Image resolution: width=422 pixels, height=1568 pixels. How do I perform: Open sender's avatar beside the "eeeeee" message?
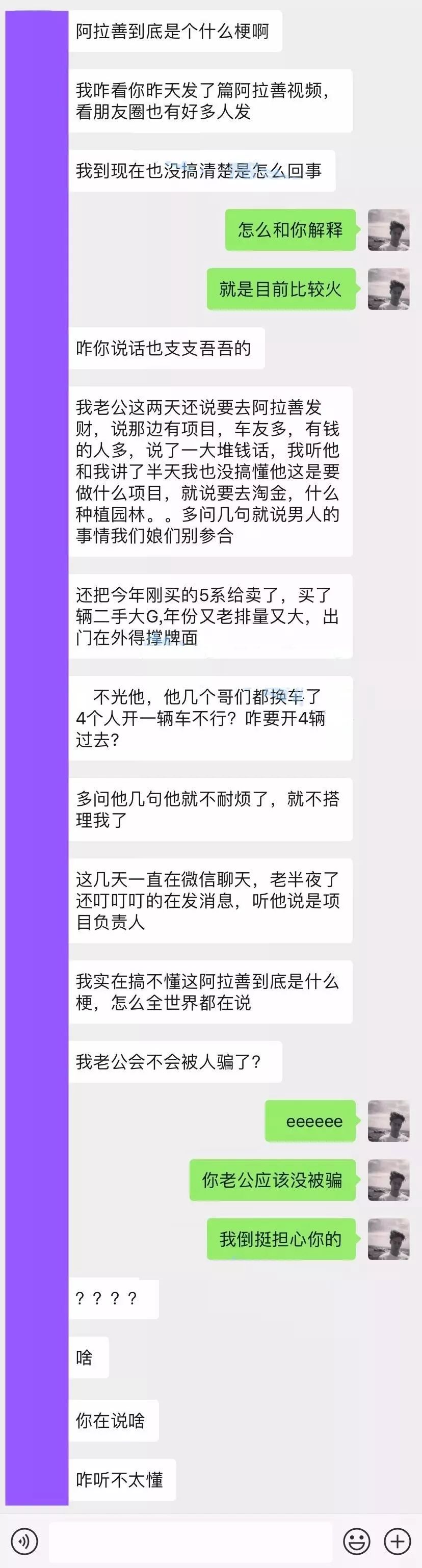(x=388, y=1120)
